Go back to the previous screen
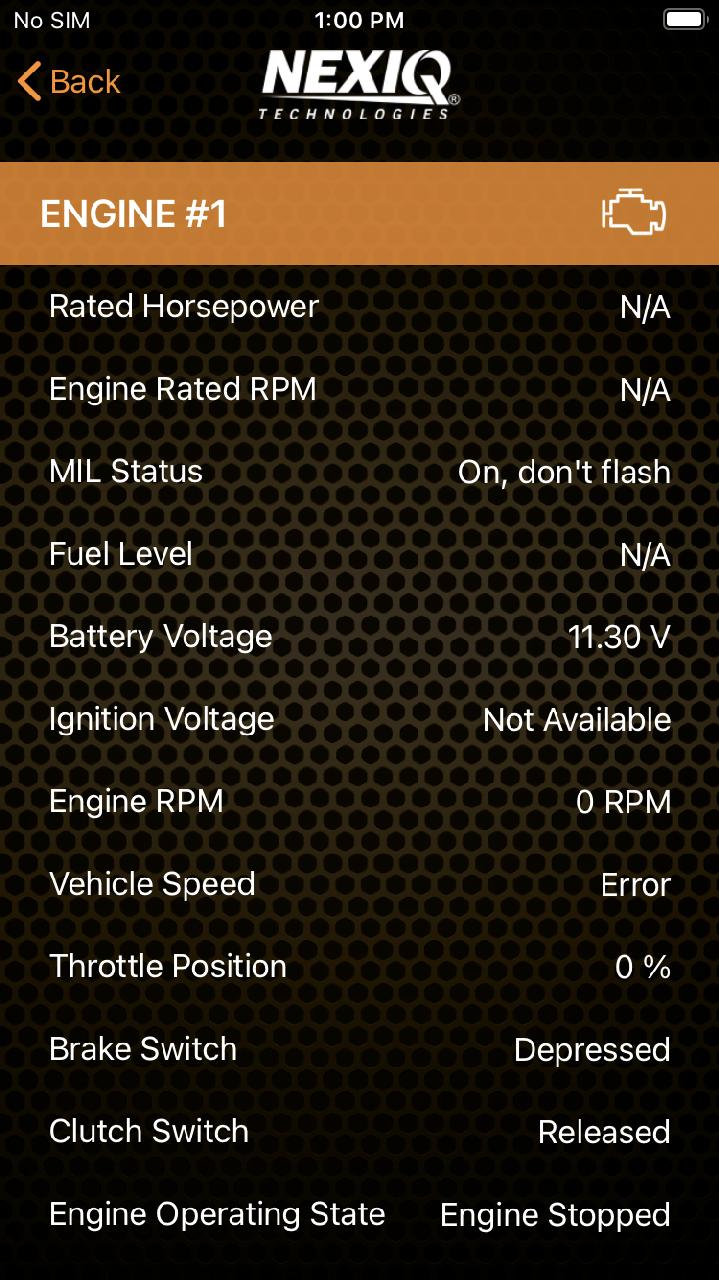Screen dimensions: 719x1280 (69, 82)
